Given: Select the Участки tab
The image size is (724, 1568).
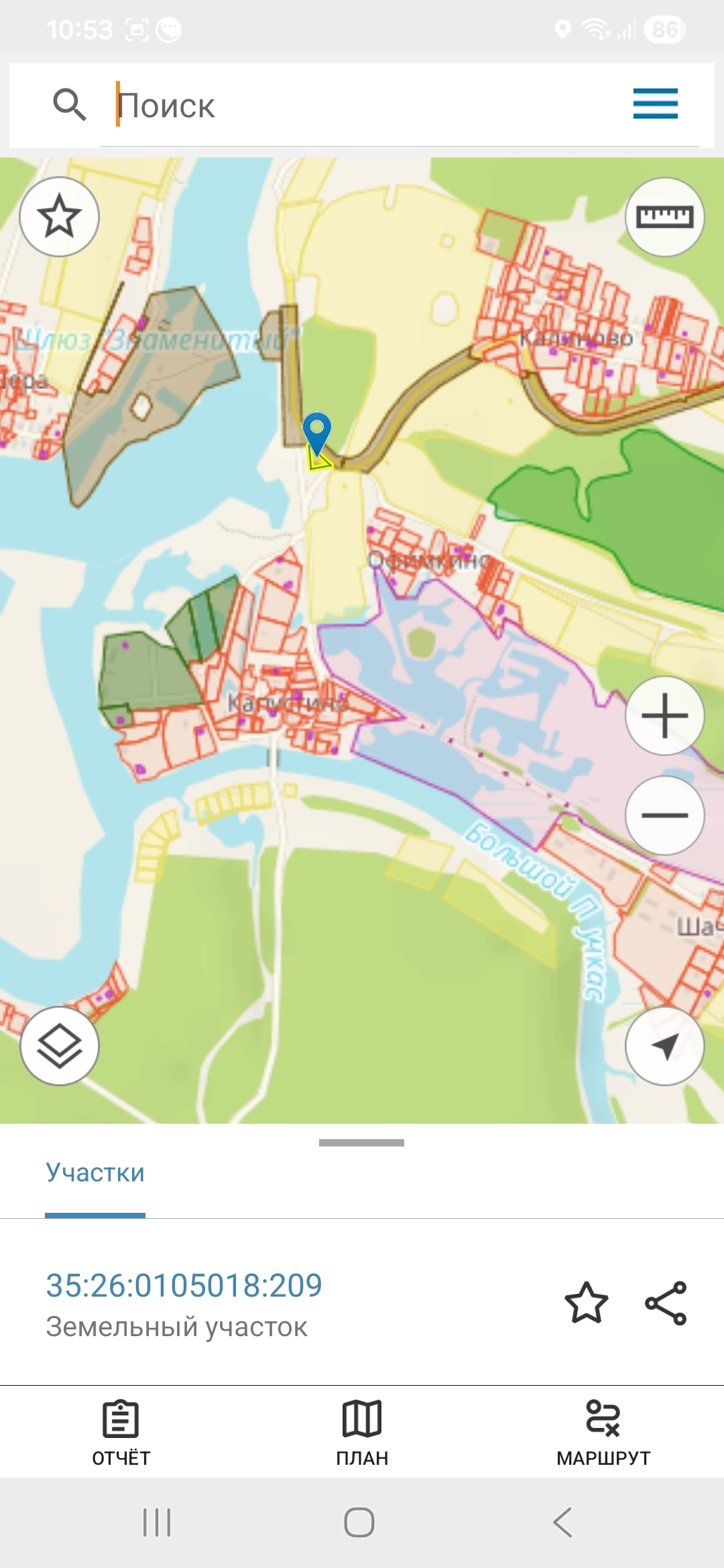Looking at the screenshot, I should 95,1173.
